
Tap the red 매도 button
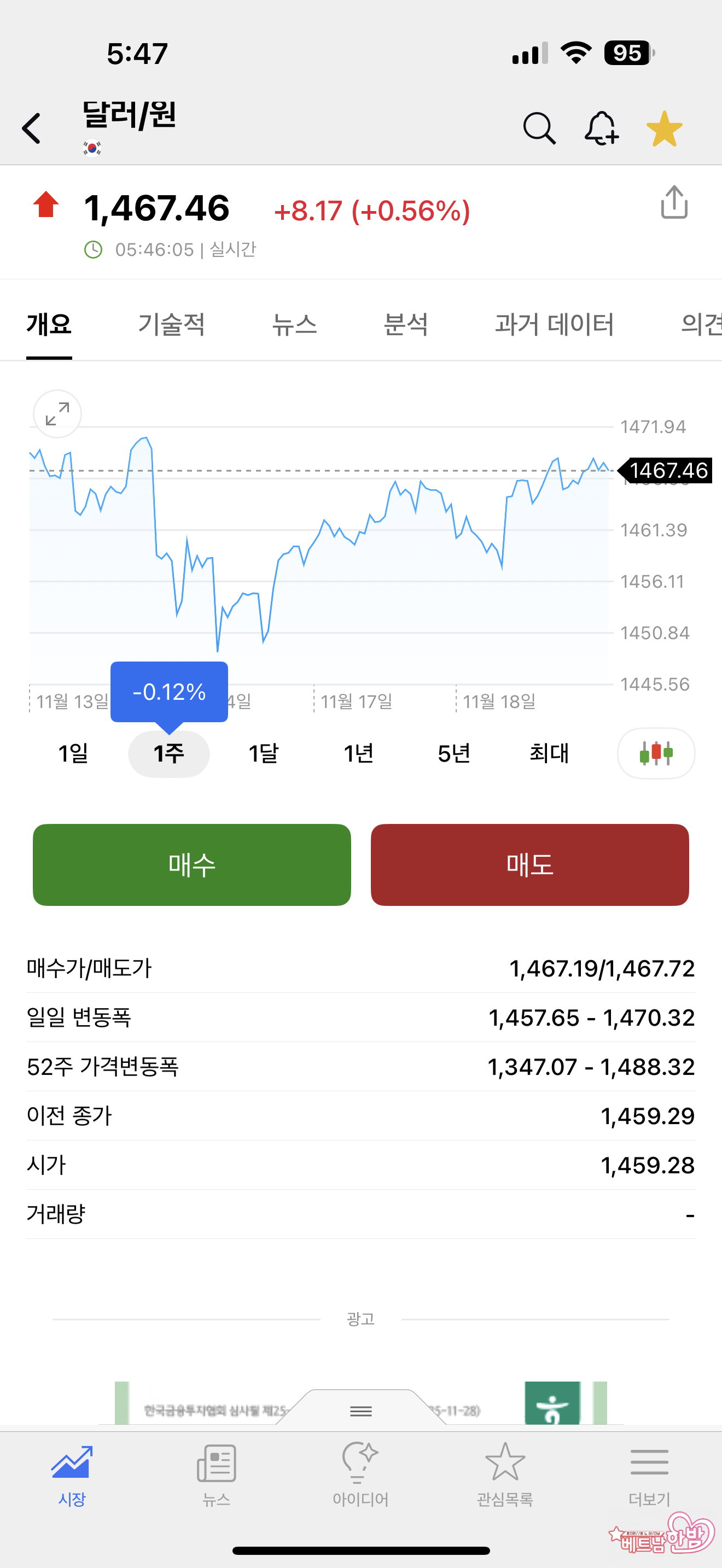click(x=529, y=865)
